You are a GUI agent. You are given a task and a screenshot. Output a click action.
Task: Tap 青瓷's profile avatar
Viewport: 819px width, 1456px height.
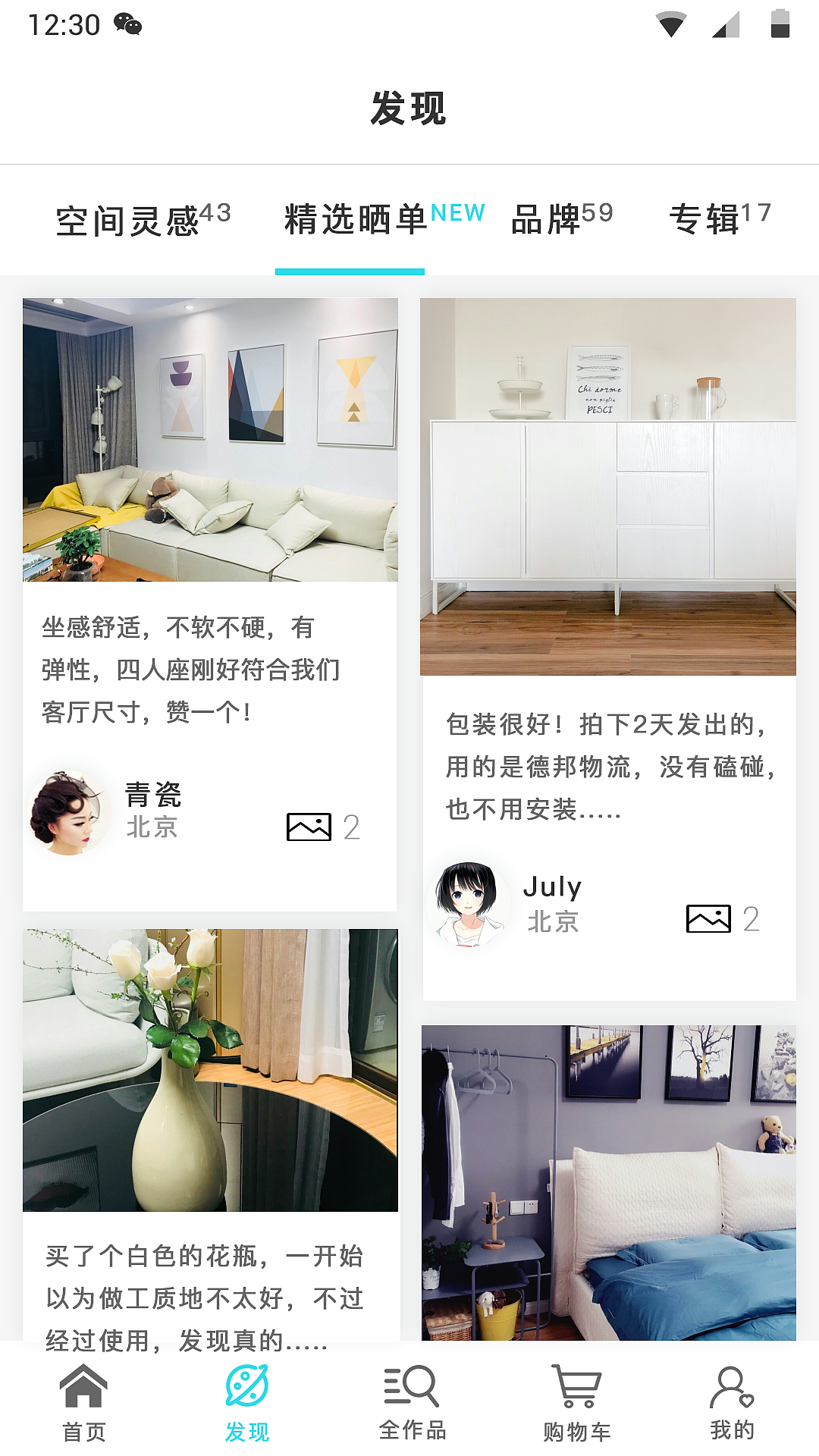(x=65, y=813)
